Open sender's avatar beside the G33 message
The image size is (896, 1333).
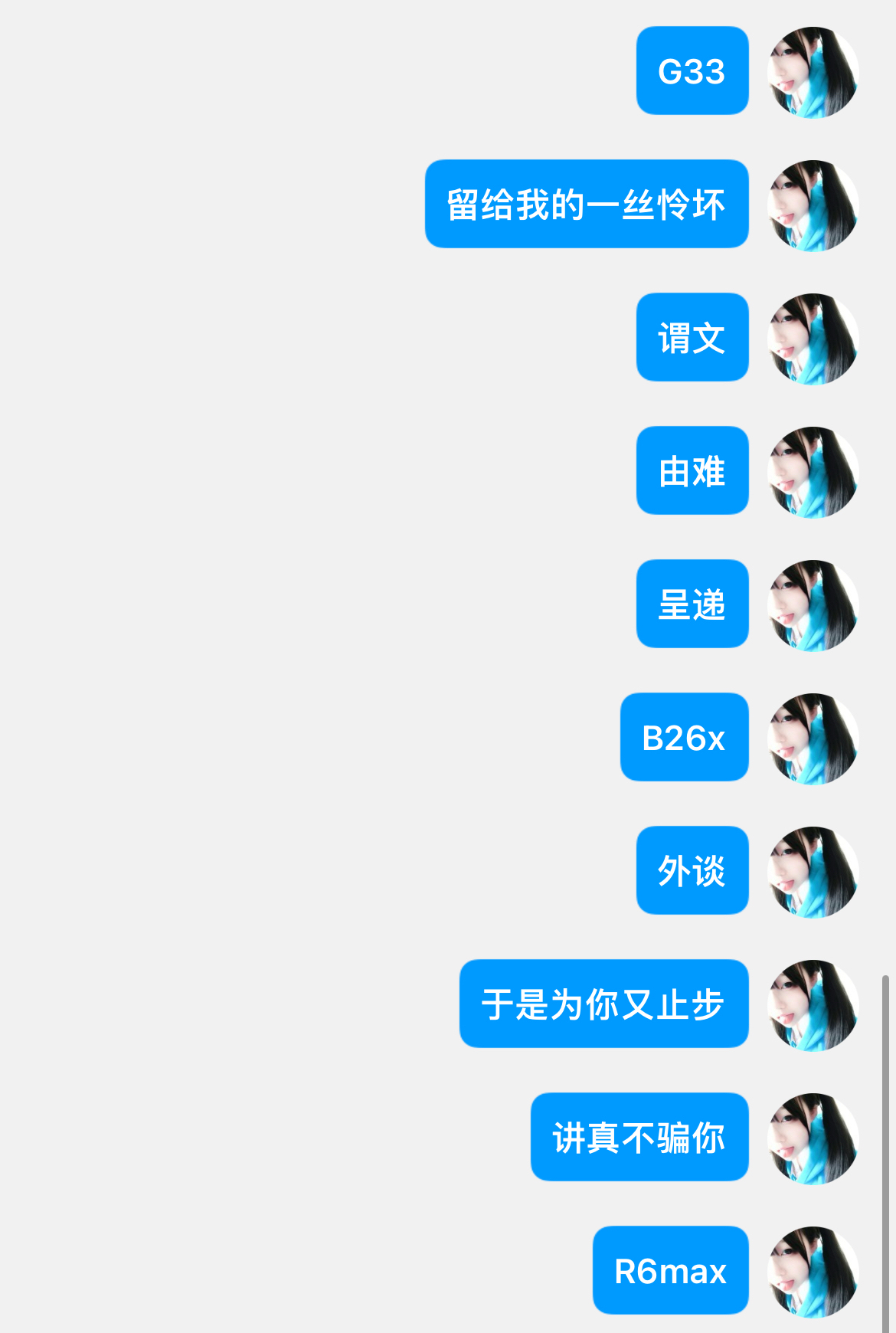click(x=813, y=72)
